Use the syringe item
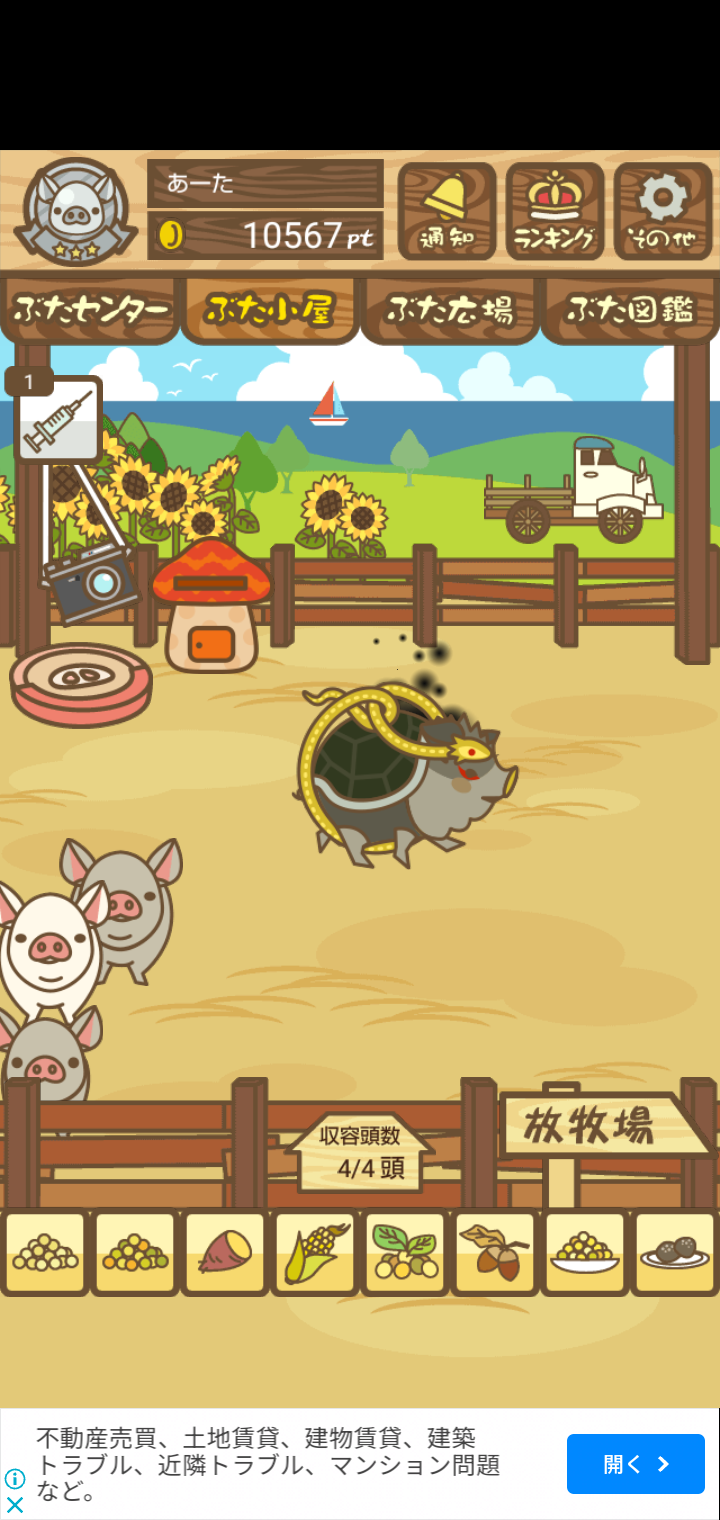The image size is (720, 1520). point(58,420)
